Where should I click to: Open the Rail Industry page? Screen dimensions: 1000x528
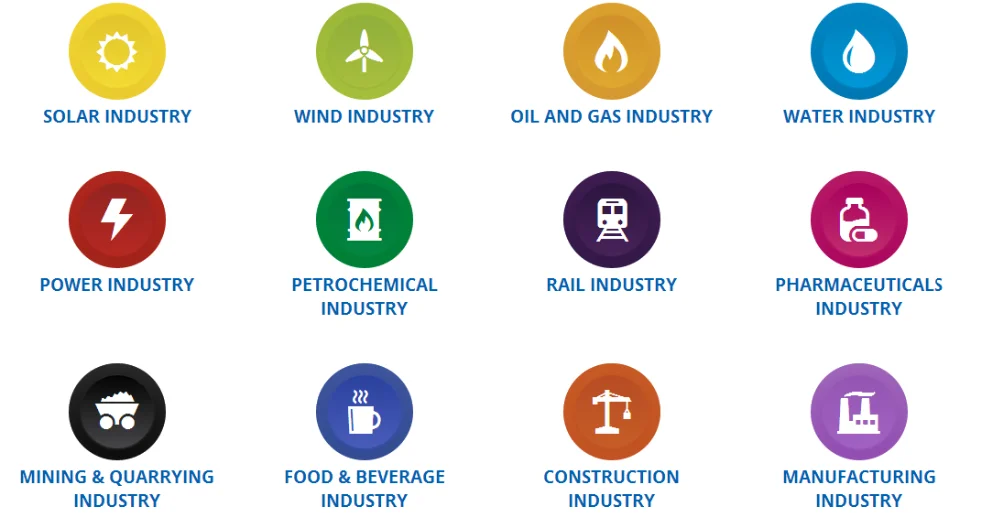coord(611,220)
